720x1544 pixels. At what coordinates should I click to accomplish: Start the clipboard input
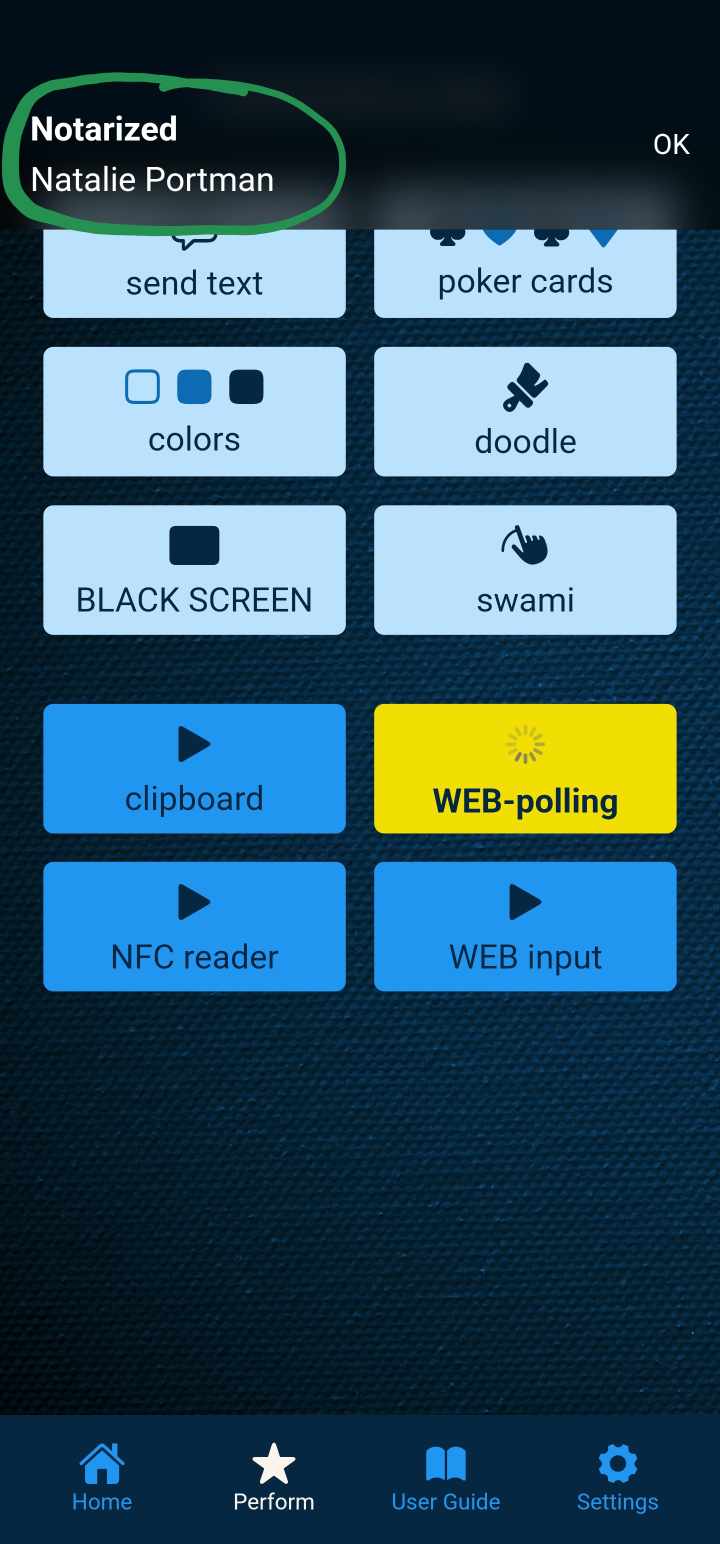tap(194, 768)
